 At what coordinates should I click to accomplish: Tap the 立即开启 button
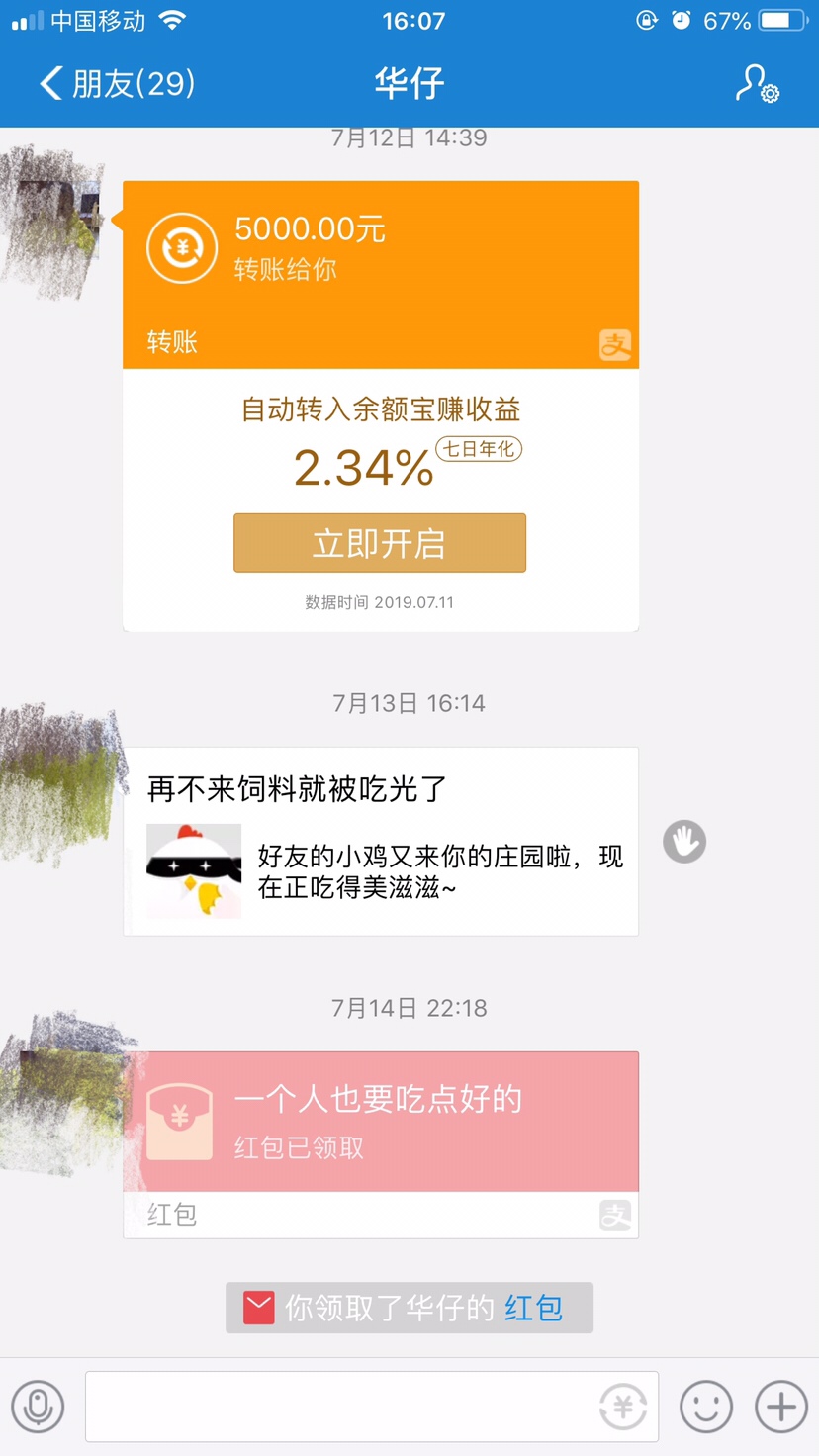(x=380, y=543)
